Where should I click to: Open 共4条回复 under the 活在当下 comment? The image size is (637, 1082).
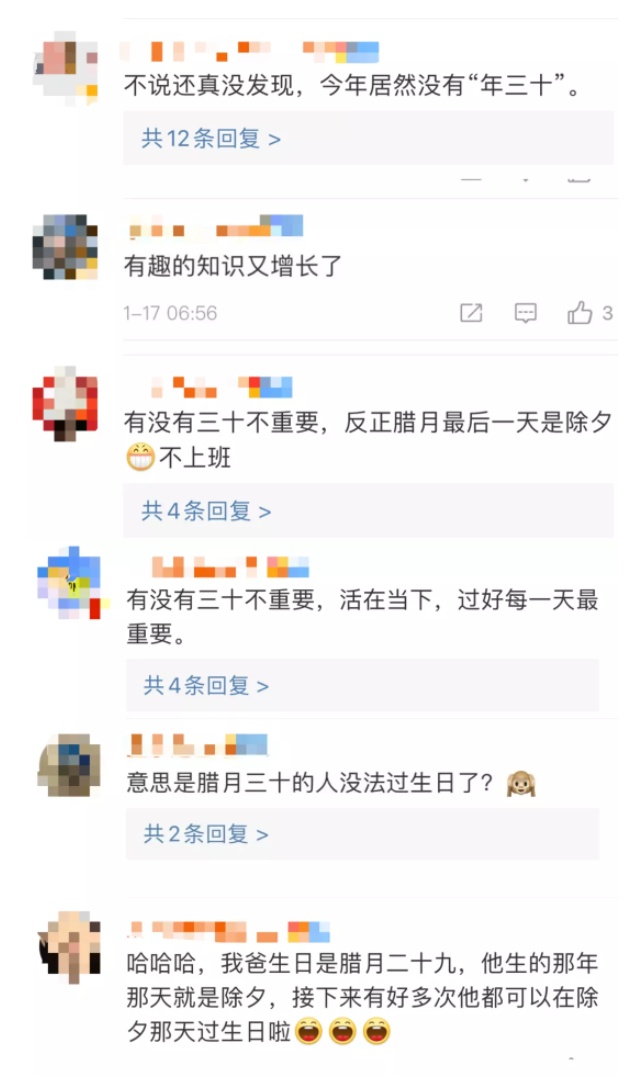click(x=206, y=685)
